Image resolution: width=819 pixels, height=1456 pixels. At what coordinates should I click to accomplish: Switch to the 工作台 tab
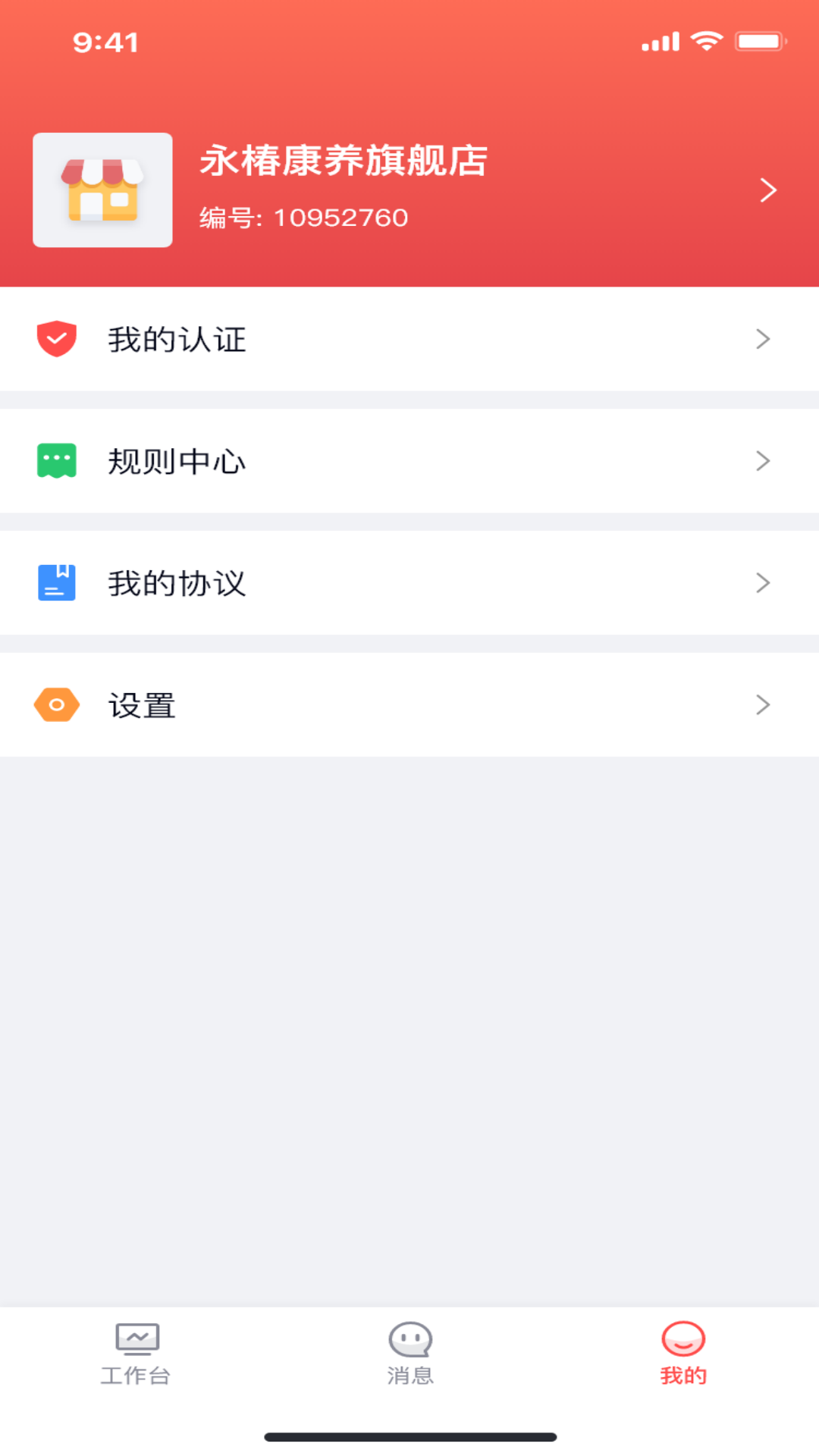pyautogui.click(x=136, y=1354)
